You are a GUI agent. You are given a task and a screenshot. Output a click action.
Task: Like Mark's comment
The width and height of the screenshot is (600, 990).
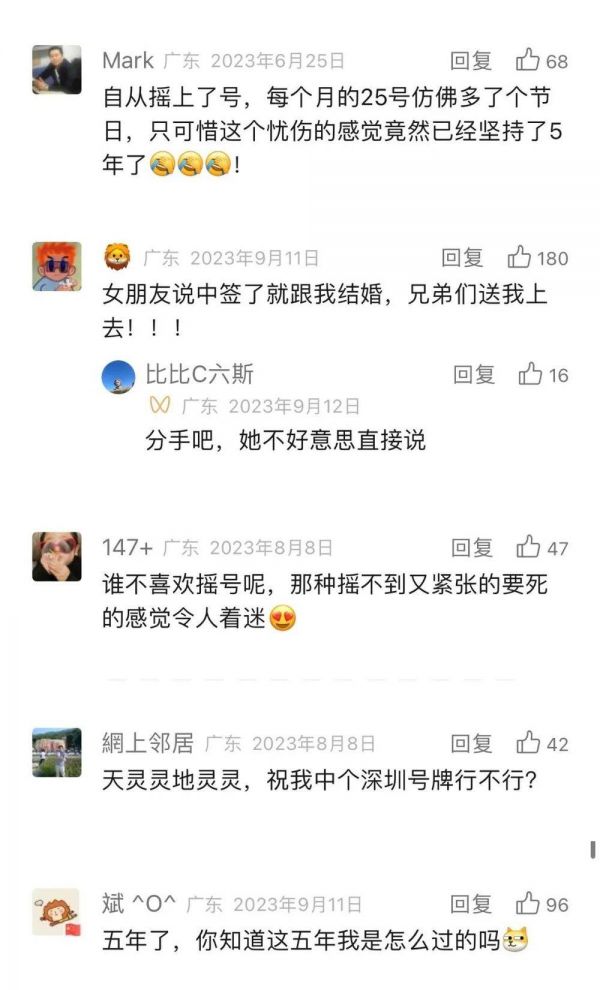(527, 61)
